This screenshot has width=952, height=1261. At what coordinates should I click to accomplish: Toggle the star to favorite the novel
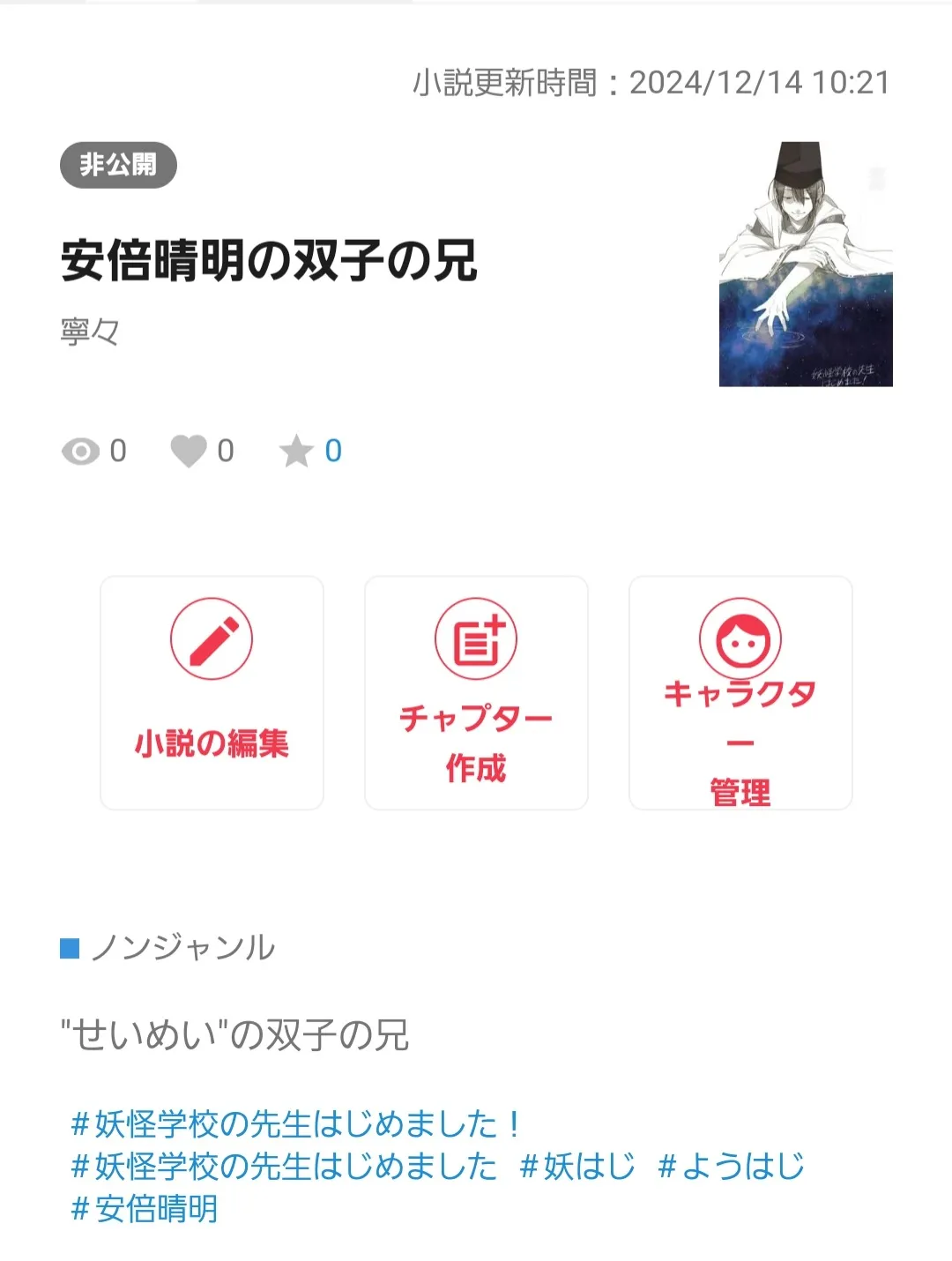(298, 451)
